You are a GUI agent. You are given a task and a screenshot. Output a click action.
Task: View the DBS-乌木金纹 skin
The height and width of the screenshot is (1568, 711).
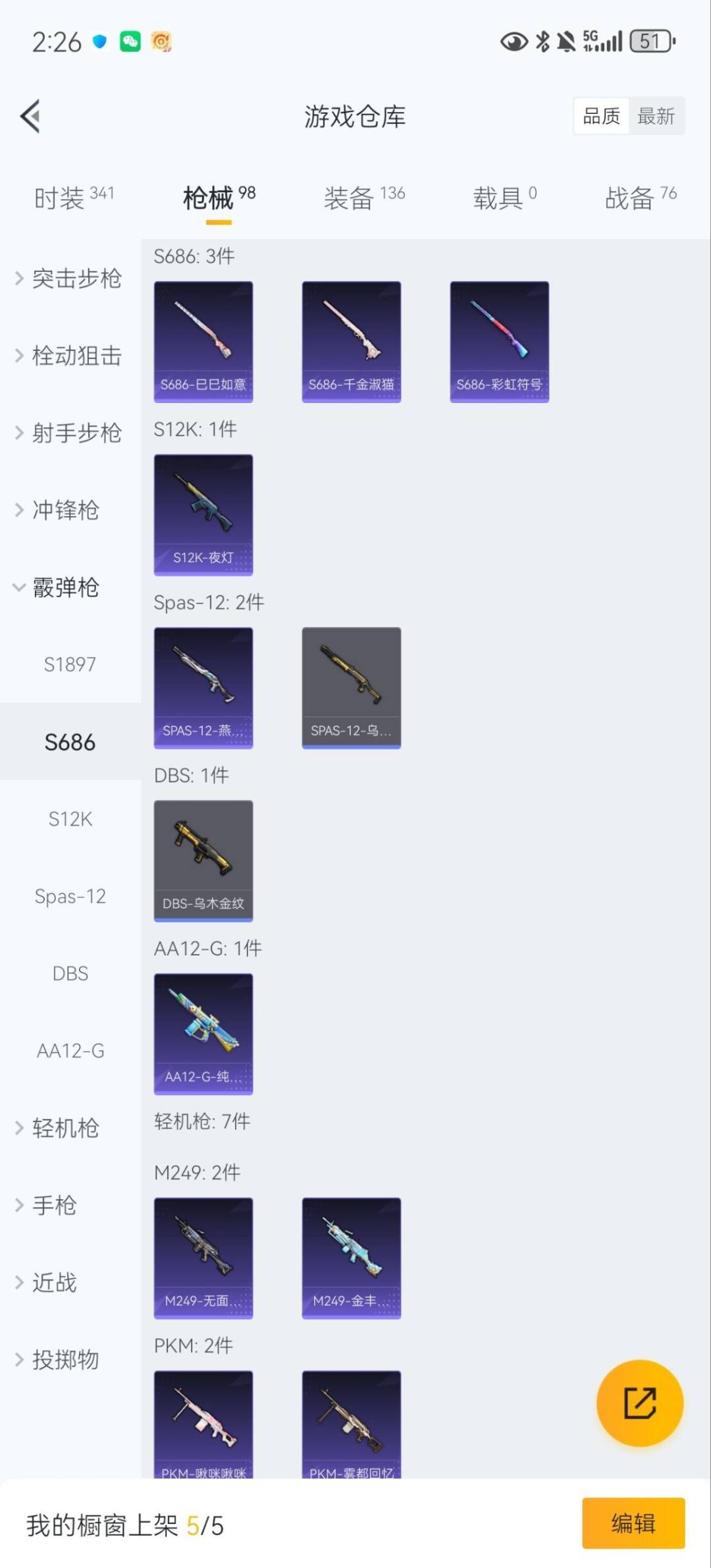tap(203, 861)
